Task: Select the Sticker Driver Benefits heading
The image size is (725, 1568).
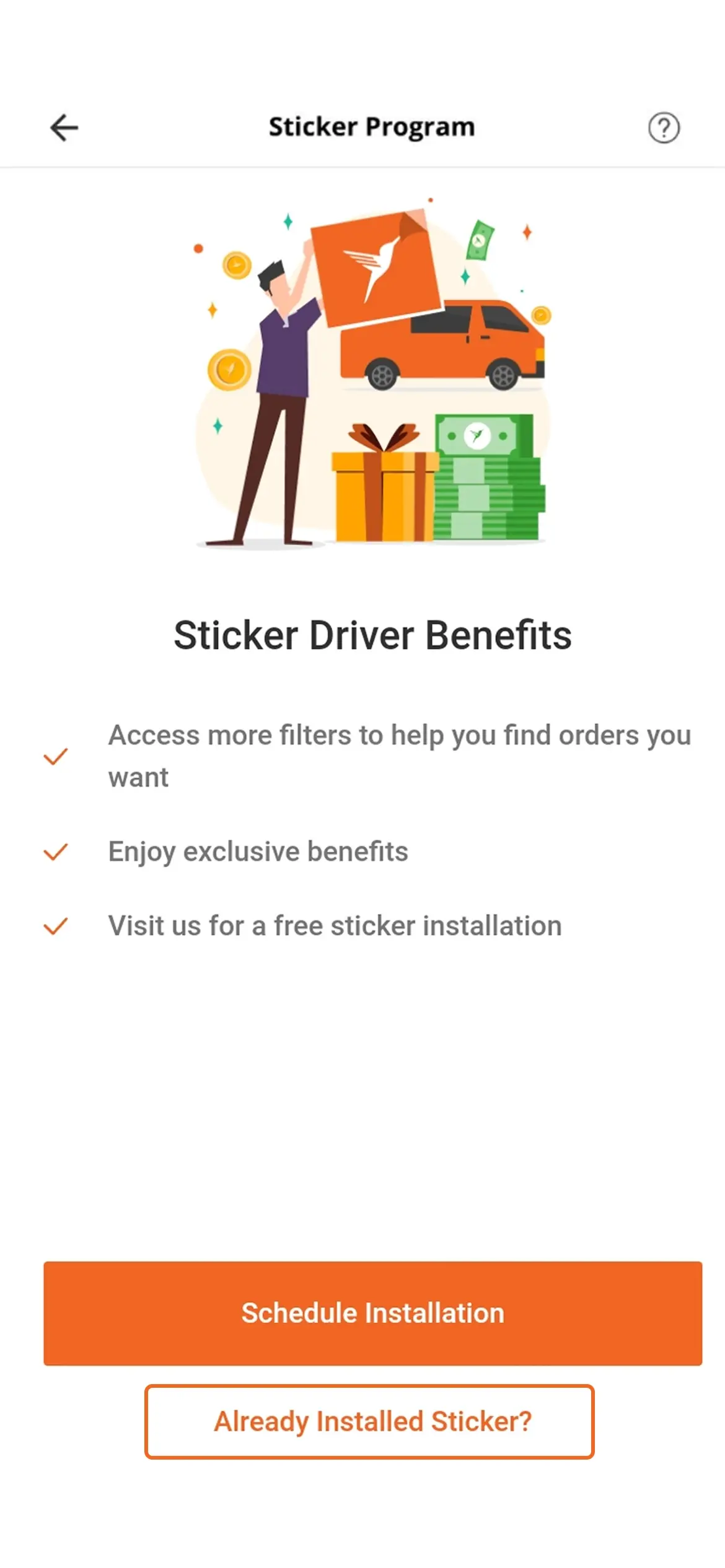Action: pyautogui.click(x=373, y=634)
